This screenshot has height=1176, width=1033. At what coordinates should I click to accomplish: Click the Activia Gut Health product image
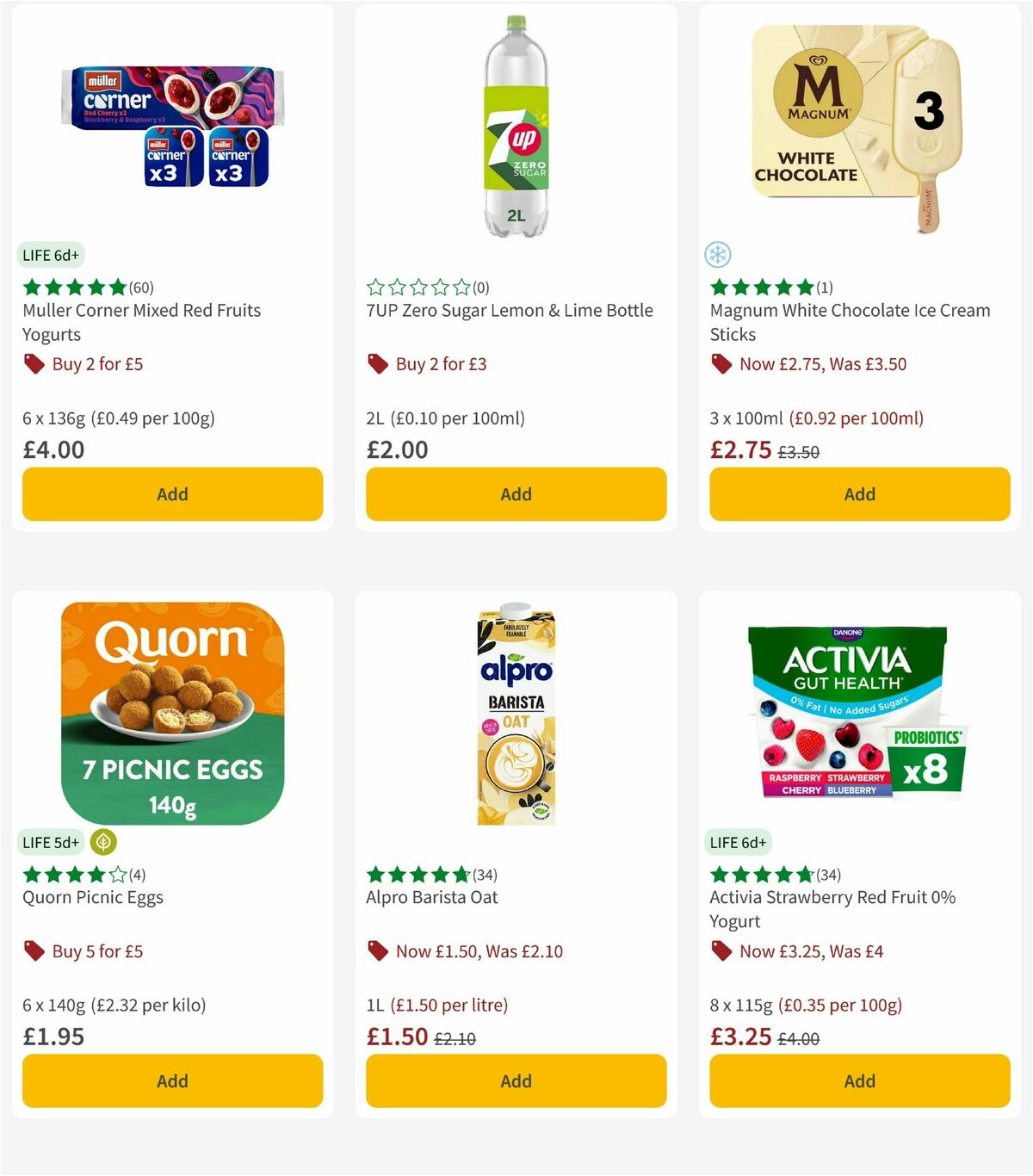point(858,715)
